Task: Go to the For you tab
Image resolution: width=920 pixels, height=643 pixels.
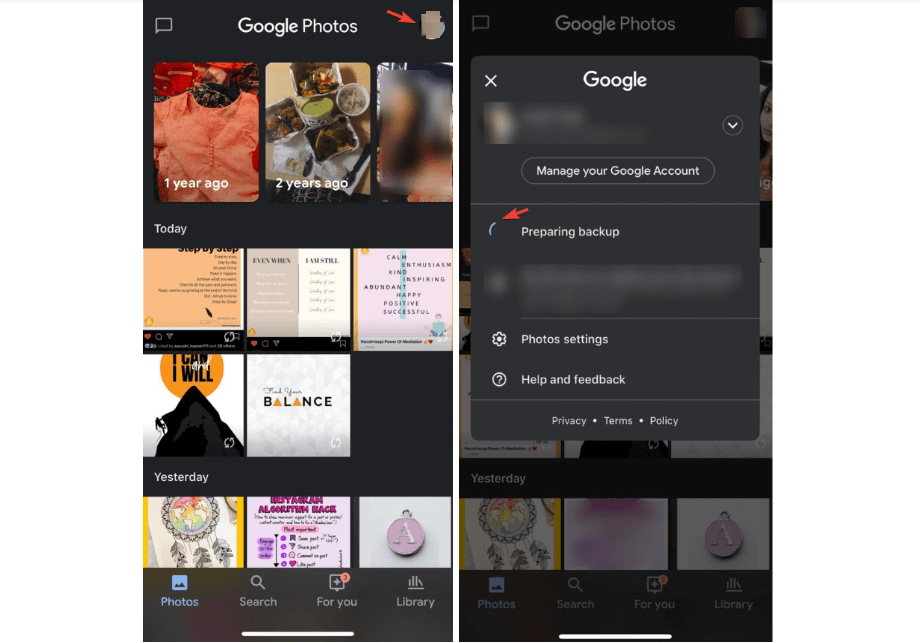Action: [337, 591]
